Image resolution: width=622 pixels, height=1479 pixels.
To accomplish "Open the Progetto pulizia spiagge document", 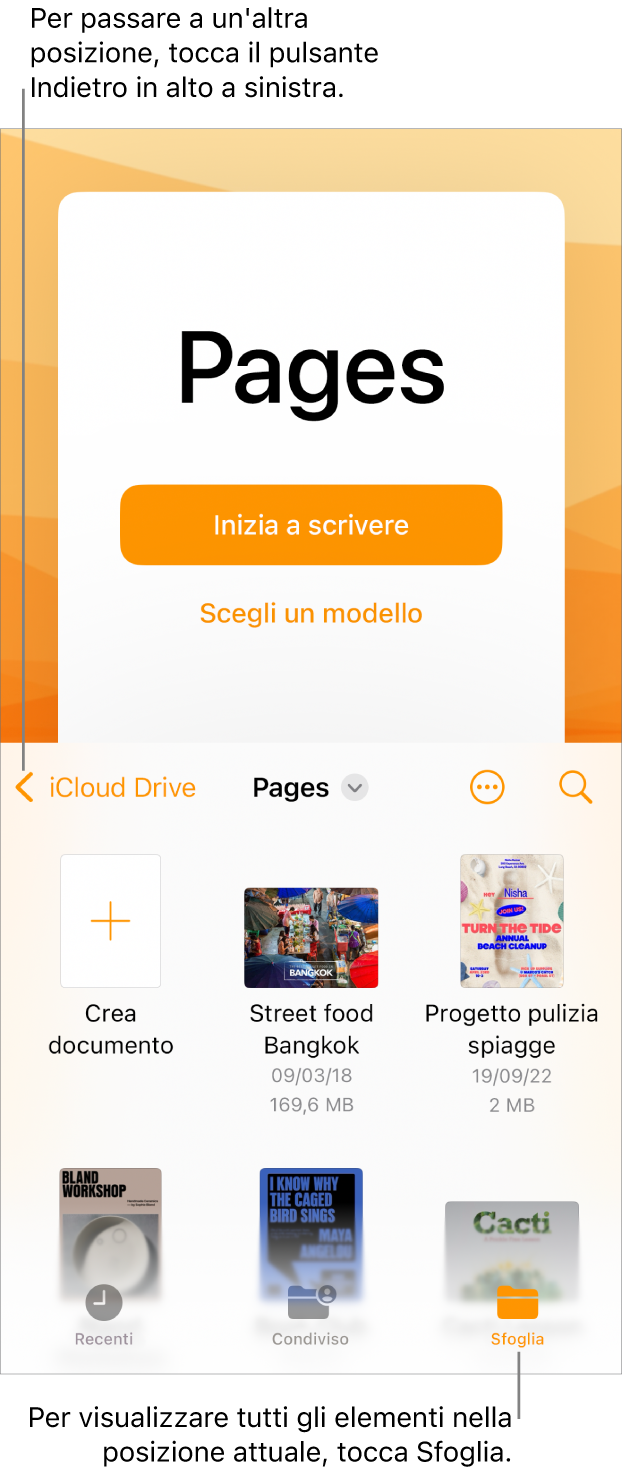I will point(511,921).
